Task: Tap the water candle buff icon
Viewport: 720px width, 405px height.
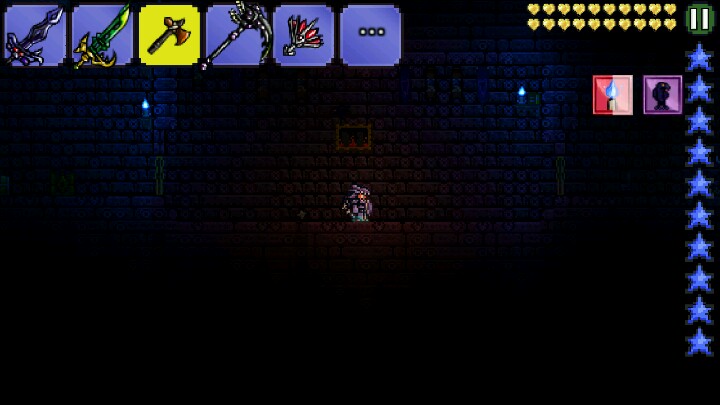Action: tap(612, 95)
